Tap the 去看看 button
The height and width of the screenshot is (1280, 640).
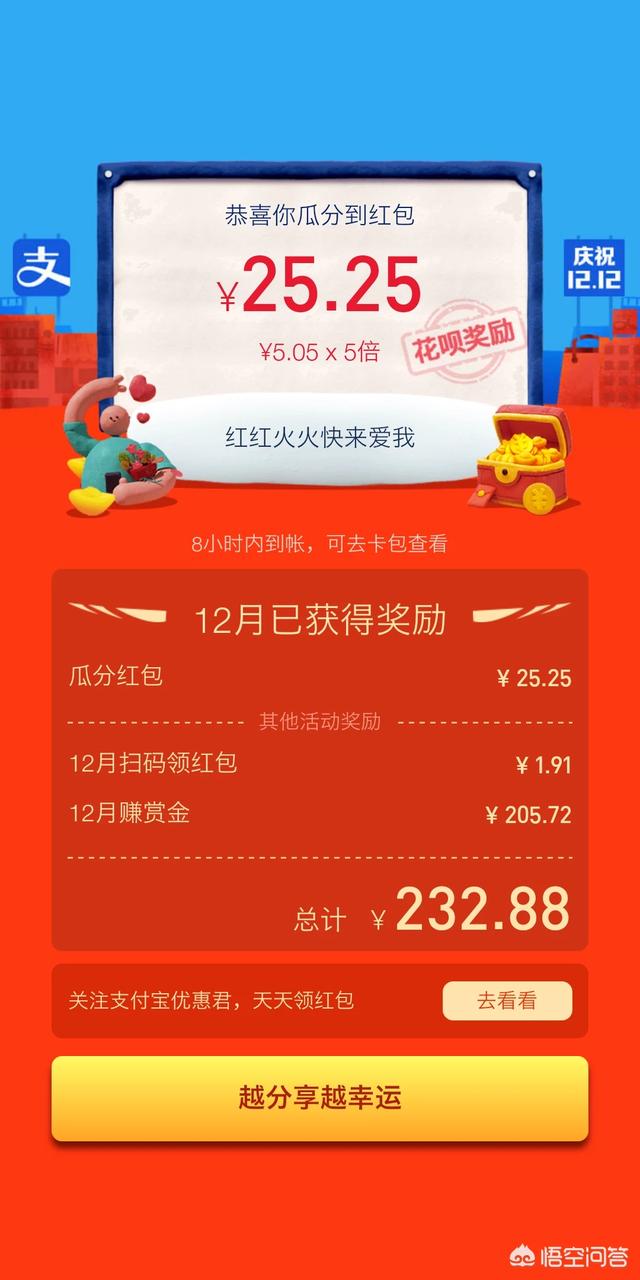[x=507, y=1000]
